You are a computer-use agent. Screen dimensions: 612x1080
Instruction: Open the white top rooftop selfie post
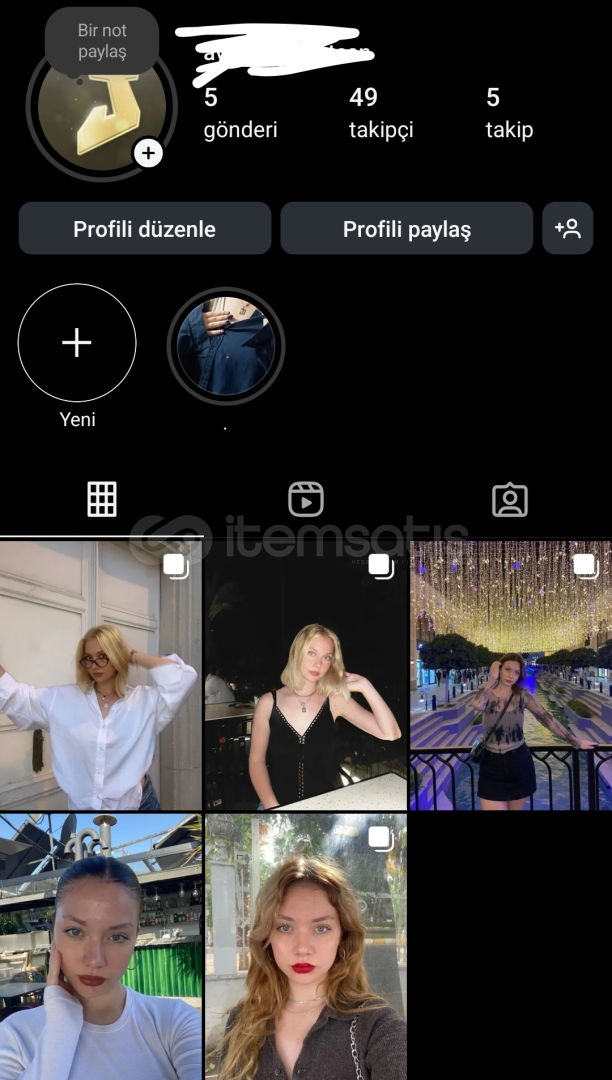coord(100,946)
